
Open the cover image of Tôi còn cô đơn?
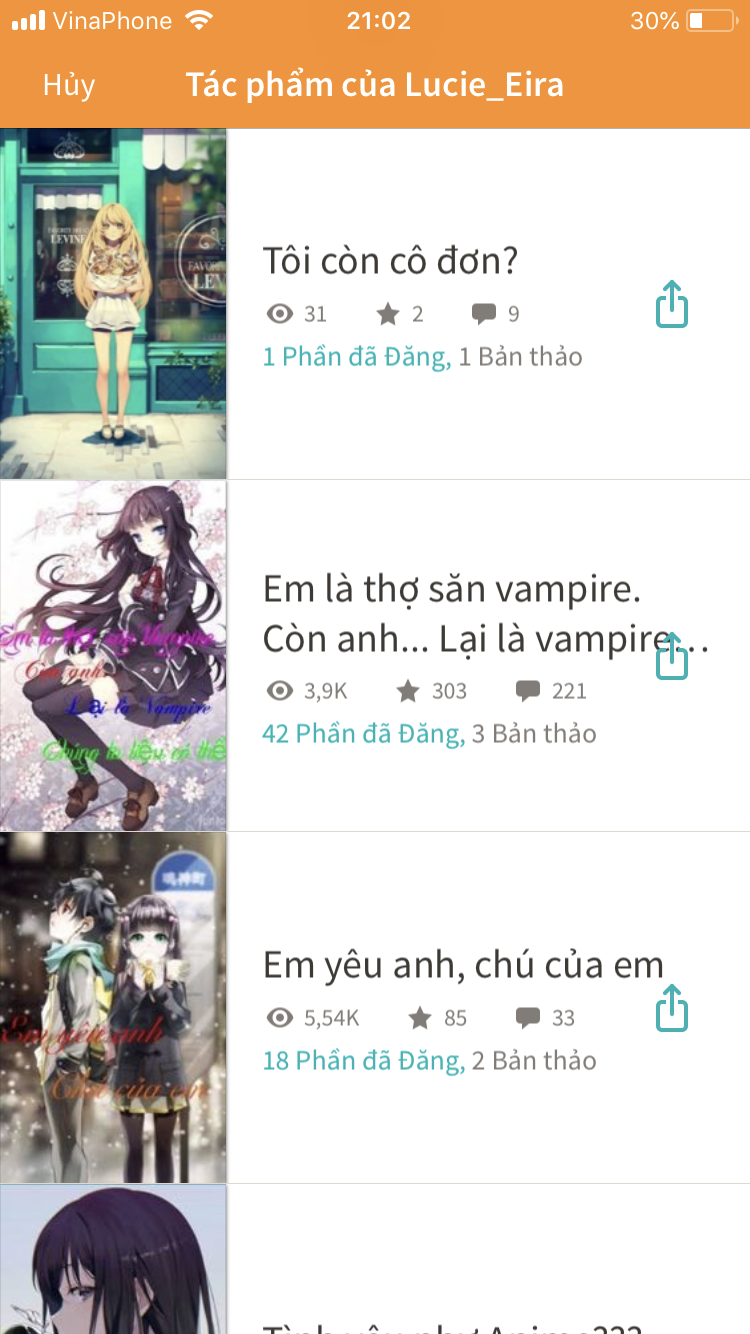[x=113, y=304]
